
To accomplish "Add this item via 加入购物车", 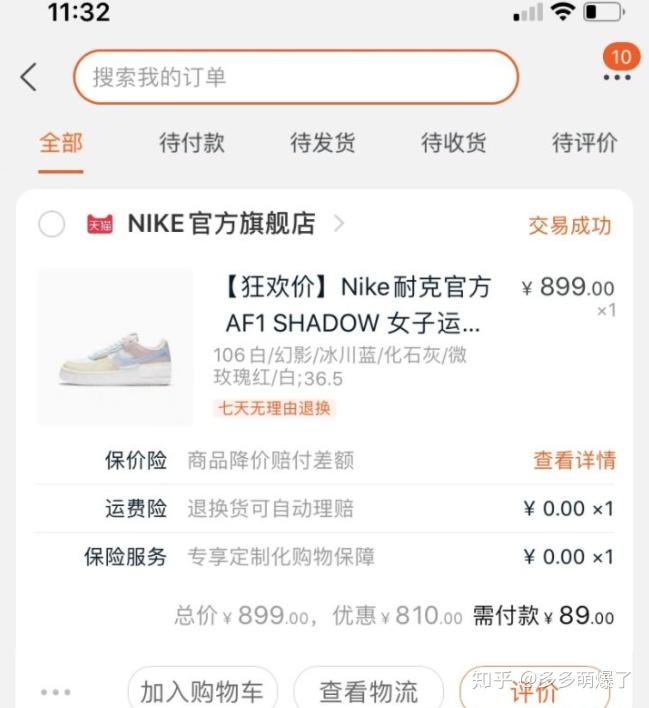I will point(202,690).
